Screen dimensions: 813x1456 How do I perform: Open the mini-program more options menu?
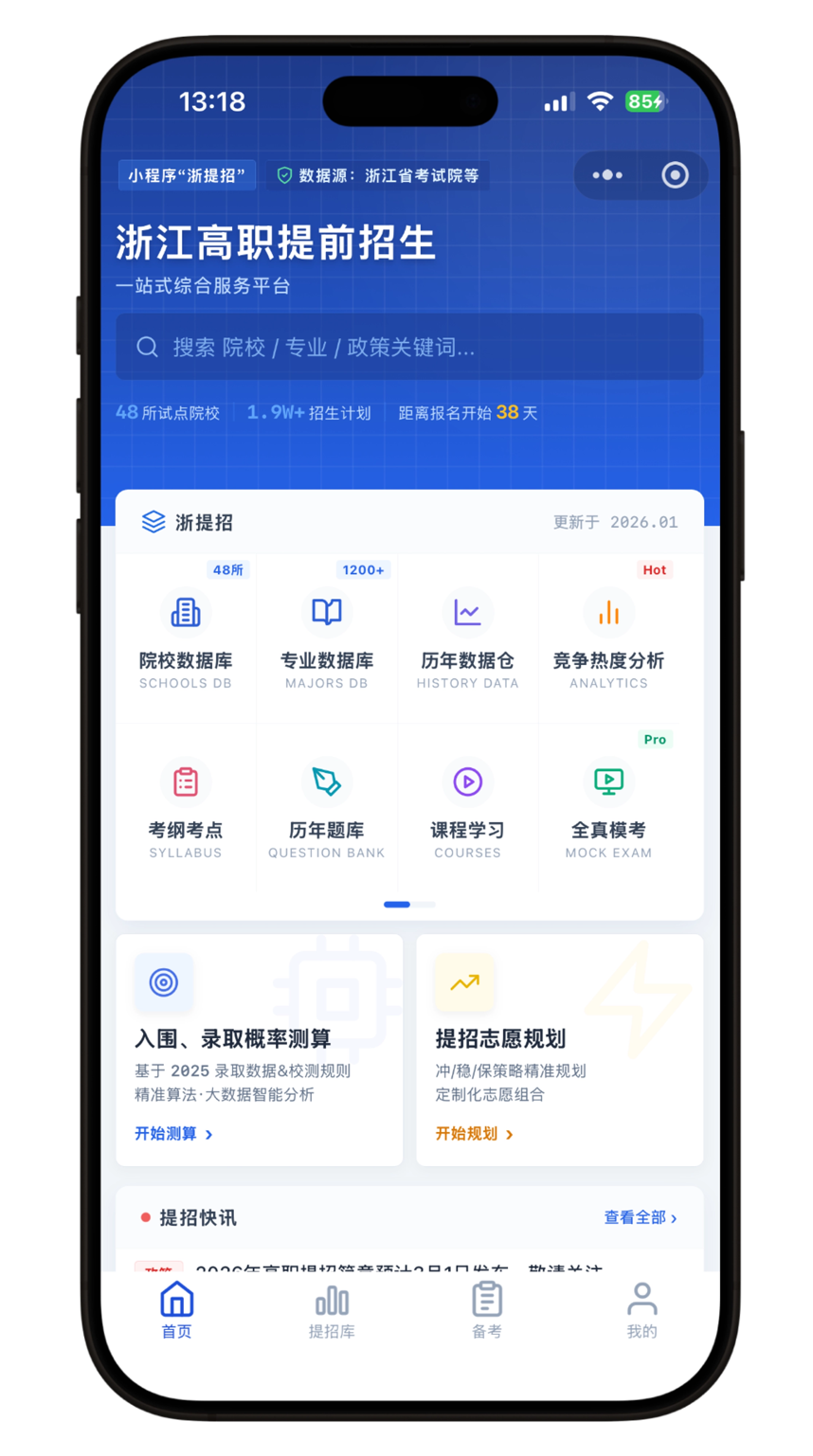click(x=607, y=175)
